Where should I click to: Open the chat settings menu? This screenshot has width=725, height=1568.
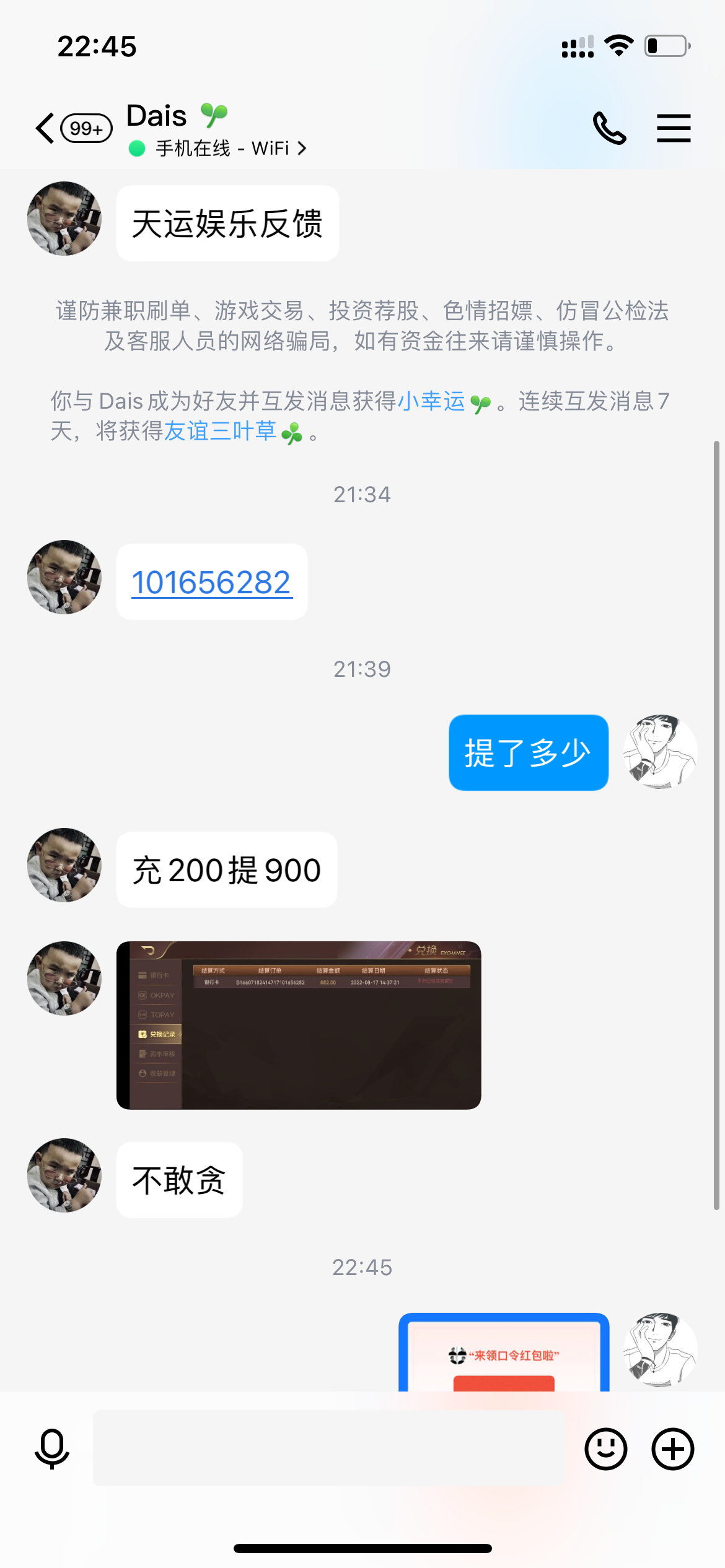[x=674, y=129]
